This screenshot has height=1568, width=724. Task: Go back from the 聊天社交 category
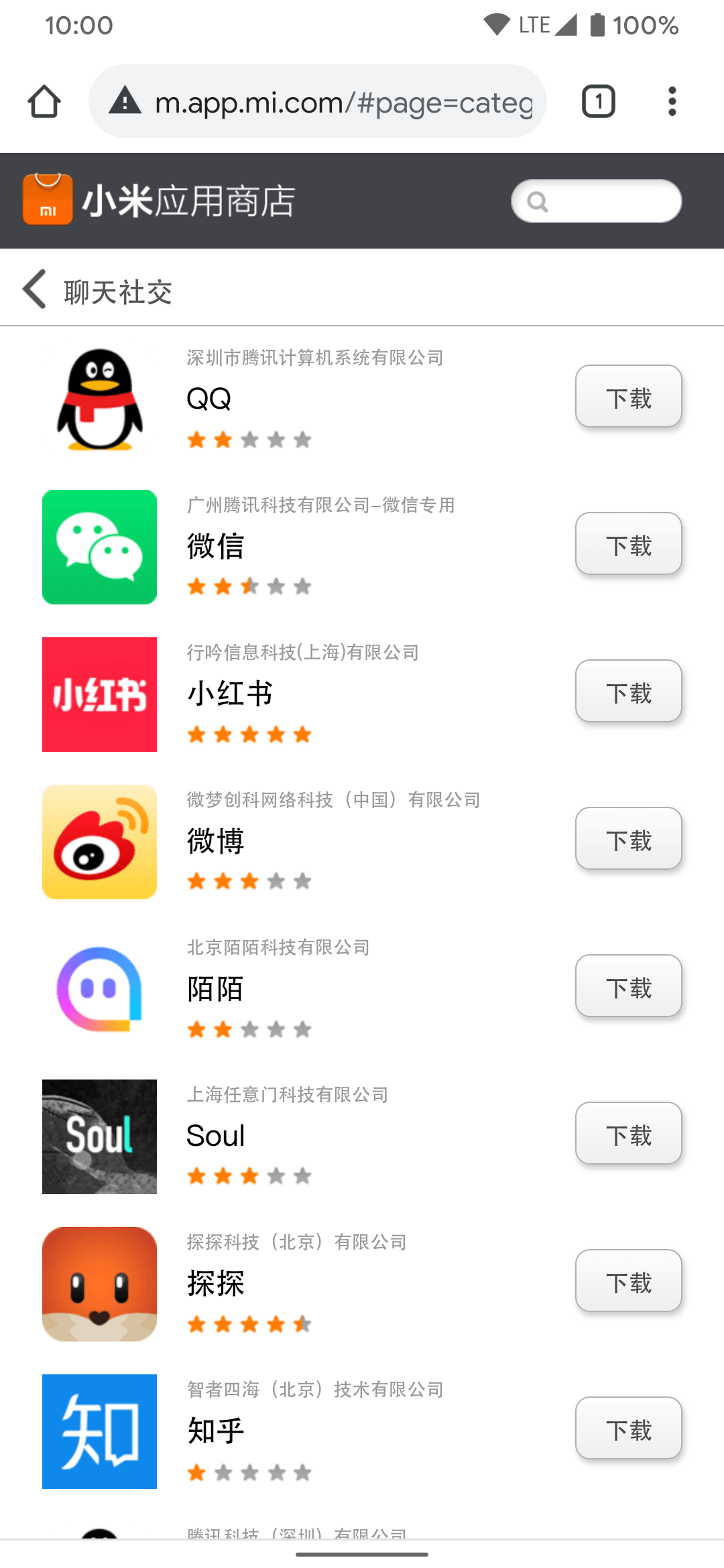tap(35, 289)
